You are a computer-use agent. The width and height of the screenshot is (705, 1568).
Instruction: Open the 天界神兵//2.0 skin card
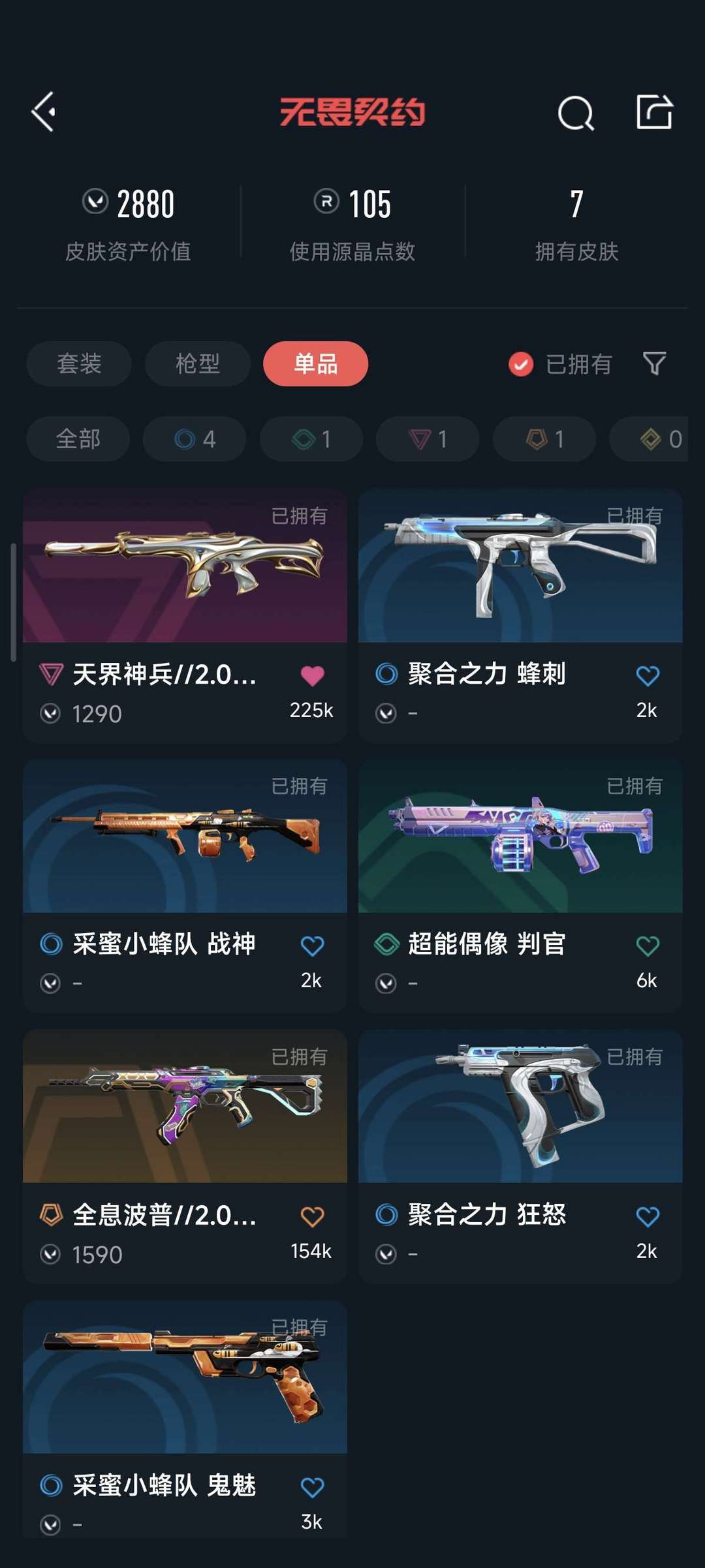pos(185,615)
